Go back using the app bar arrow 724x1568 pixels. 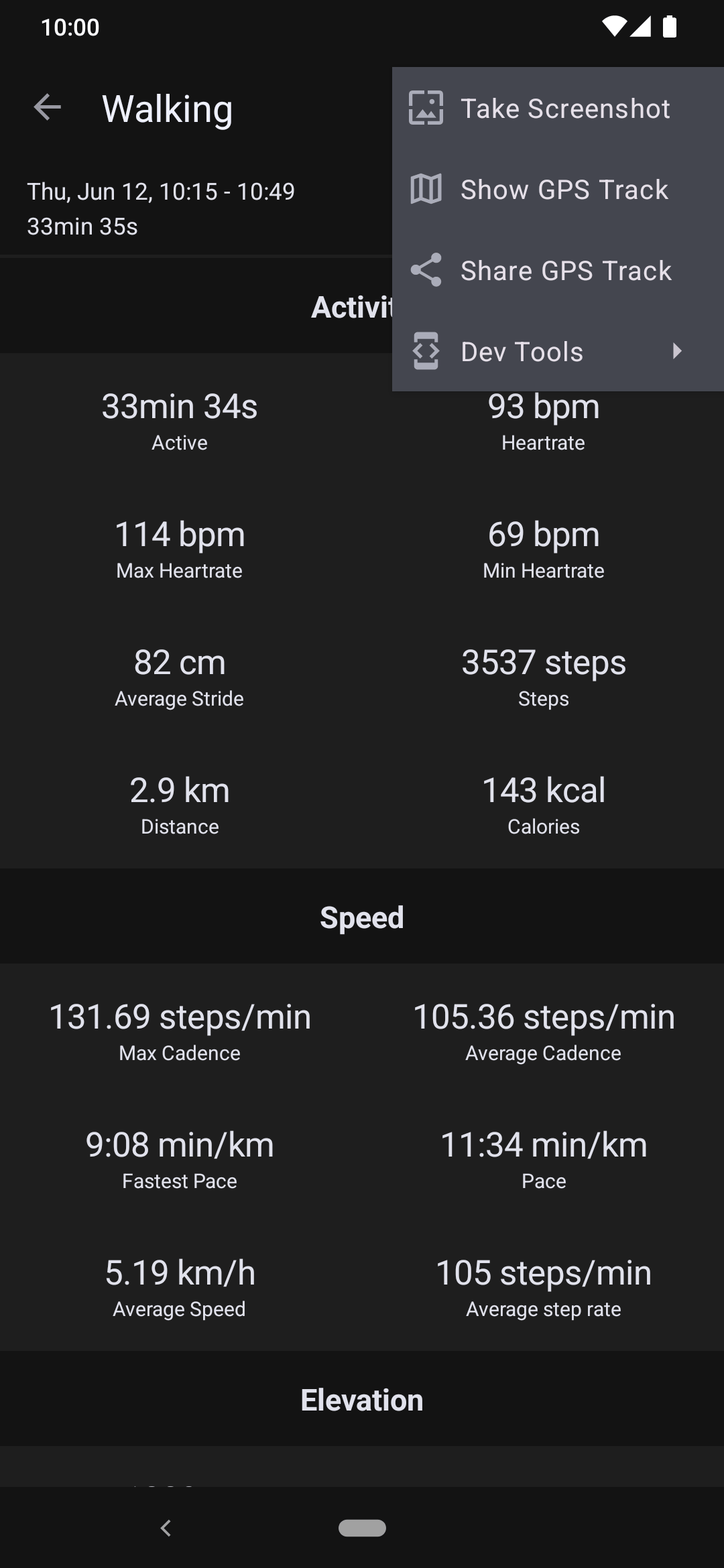48,107
